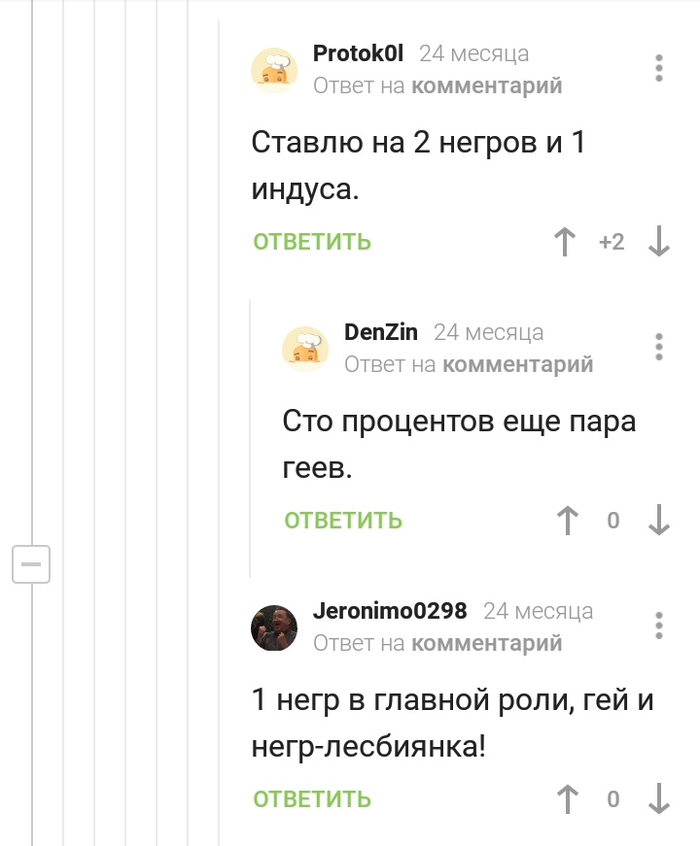
Task: Upvote DenZin's comment
Action: [x=567, y=520]
